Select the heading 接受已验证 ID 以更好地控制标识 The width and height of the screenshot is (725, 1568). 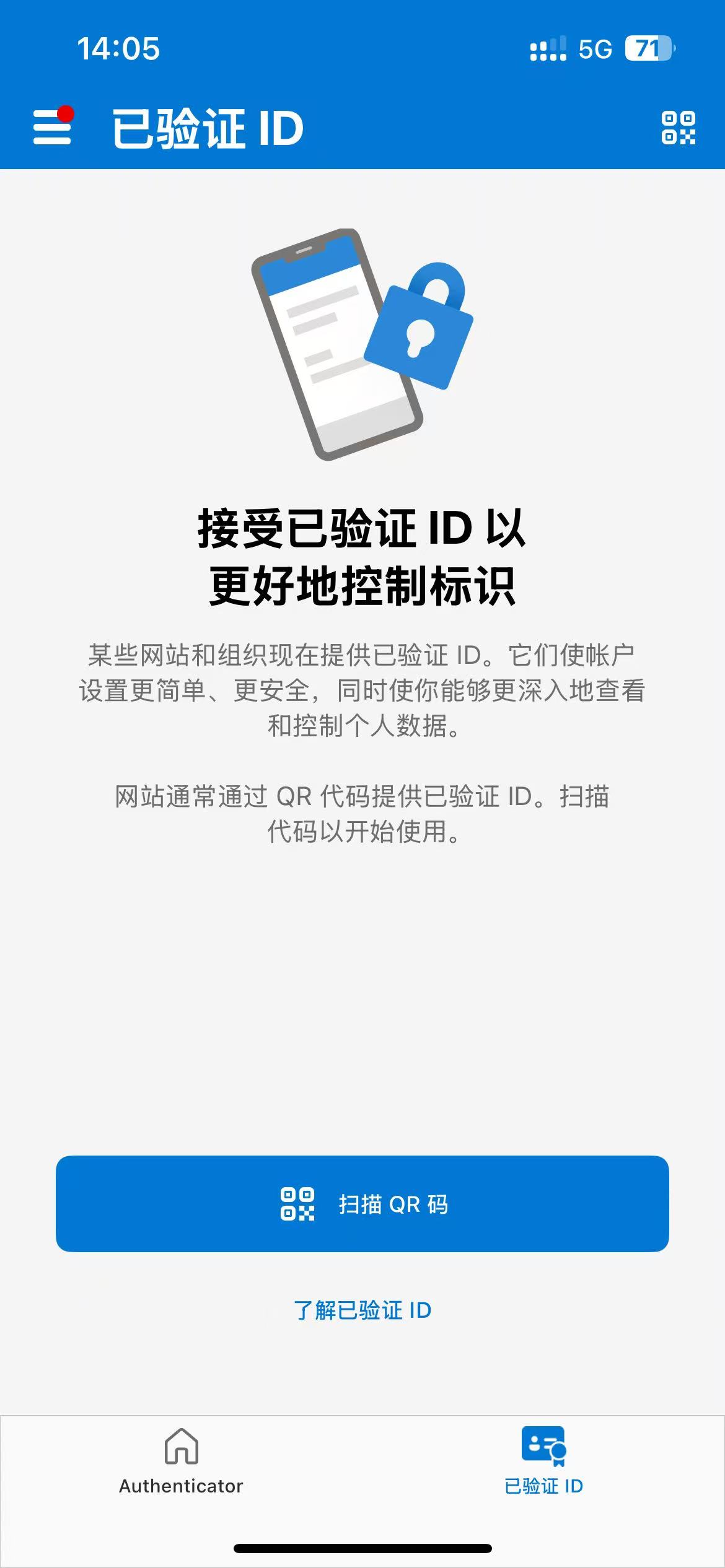(362, 557)
